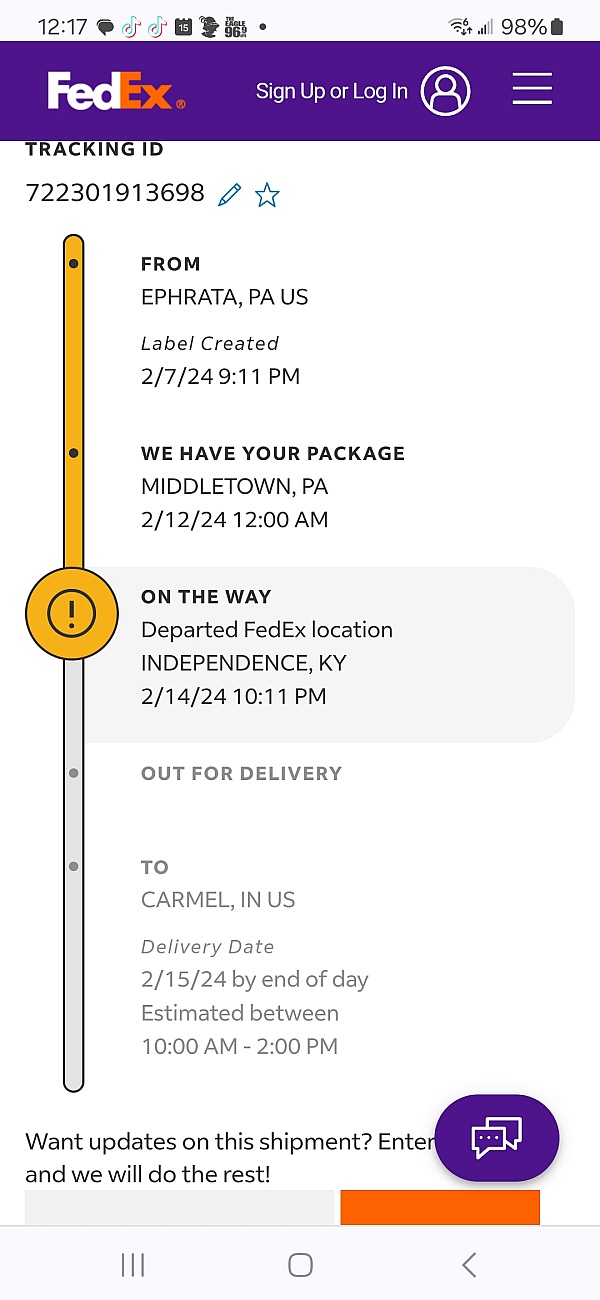Submit with the orange button

(440, 1207)
